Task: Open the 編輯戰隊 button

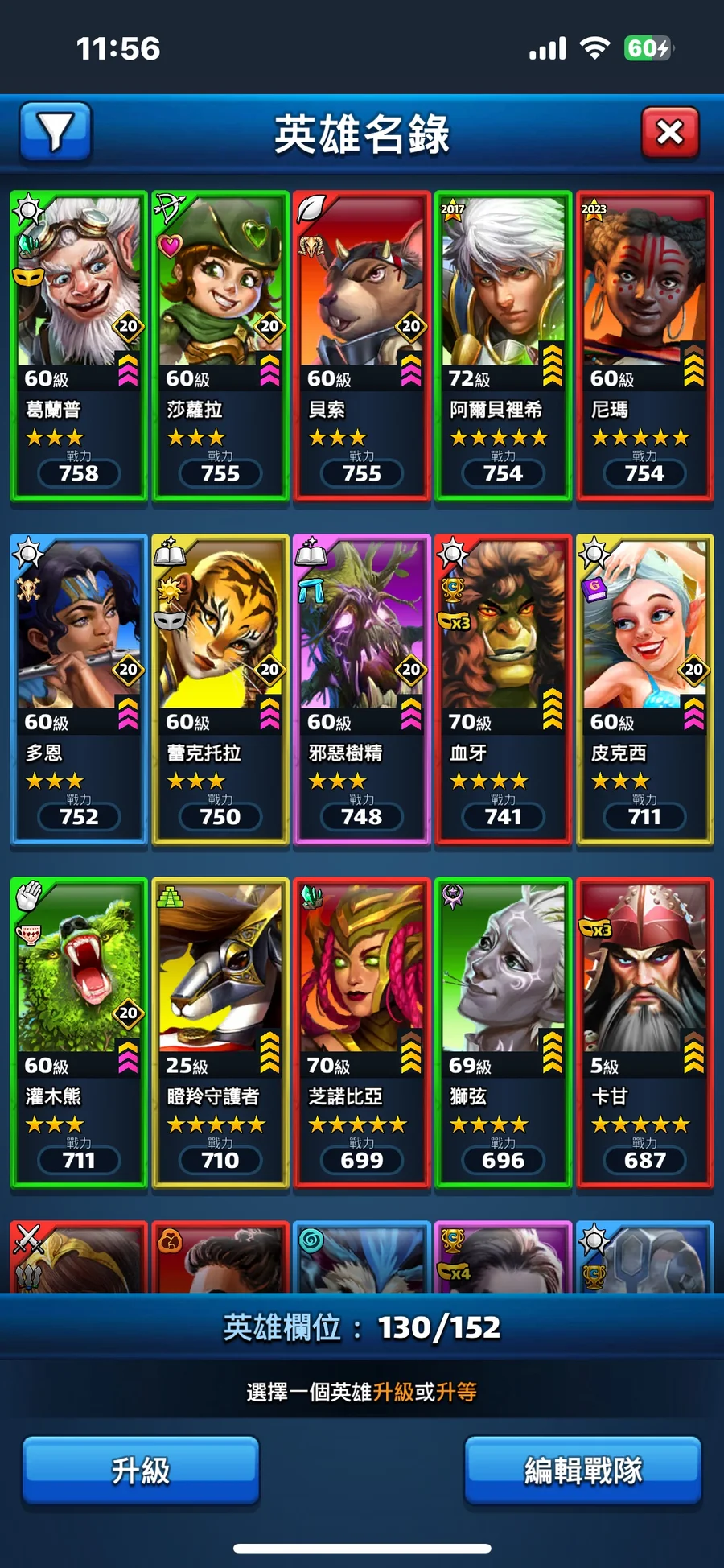Action: (x=583, y=1470)
